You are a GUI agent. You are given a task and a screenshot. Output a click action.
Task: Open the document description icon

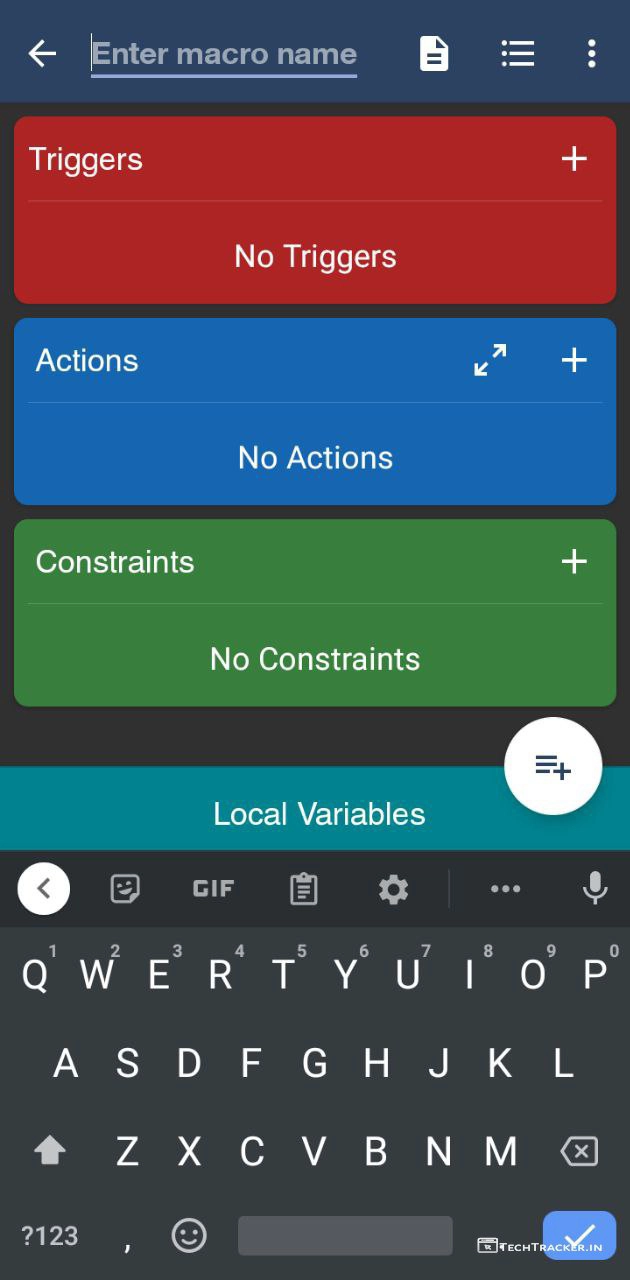point(434,54)
